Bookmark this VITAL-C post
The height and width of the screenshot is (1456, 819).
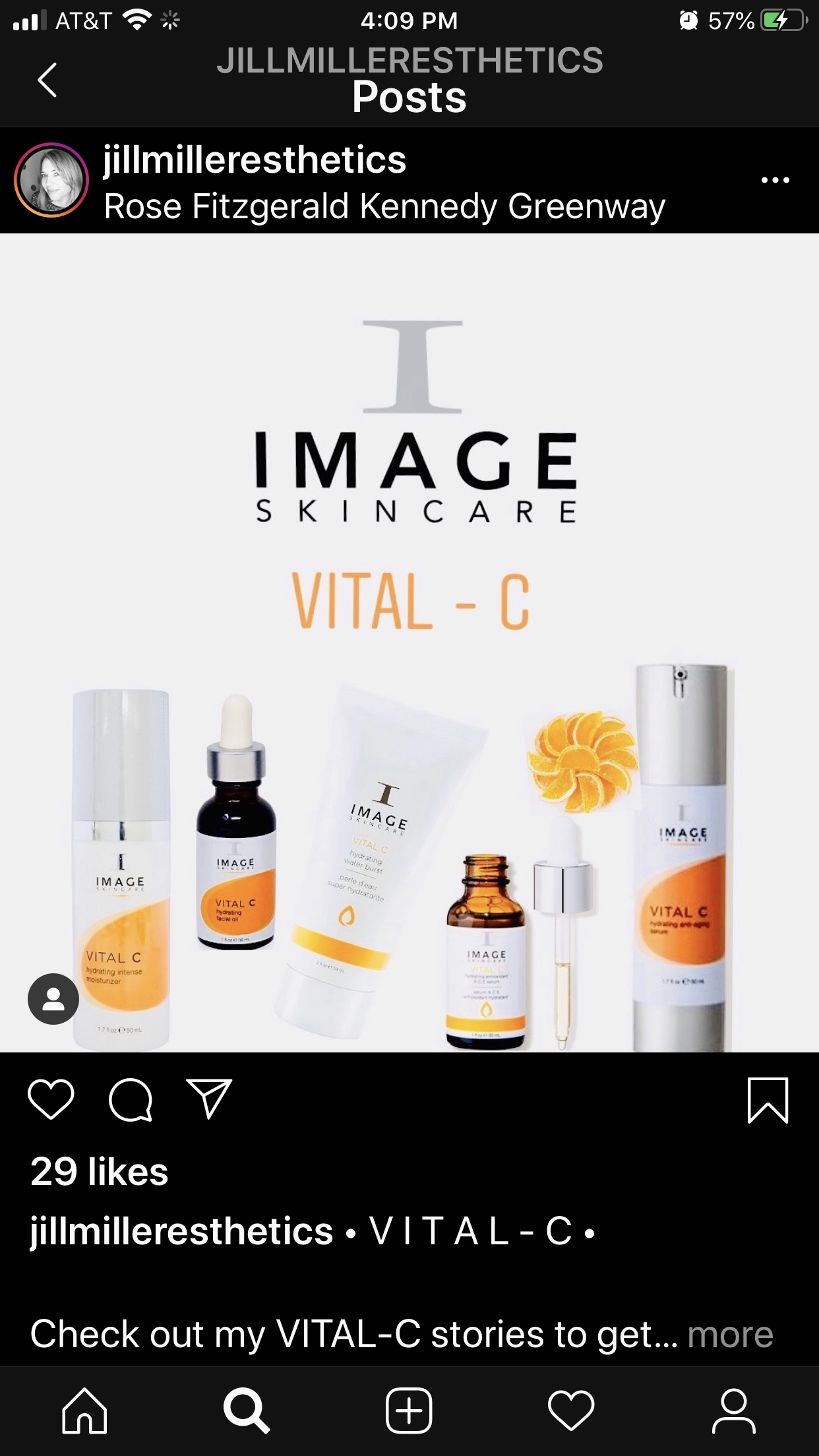(x=768, y=1099)
